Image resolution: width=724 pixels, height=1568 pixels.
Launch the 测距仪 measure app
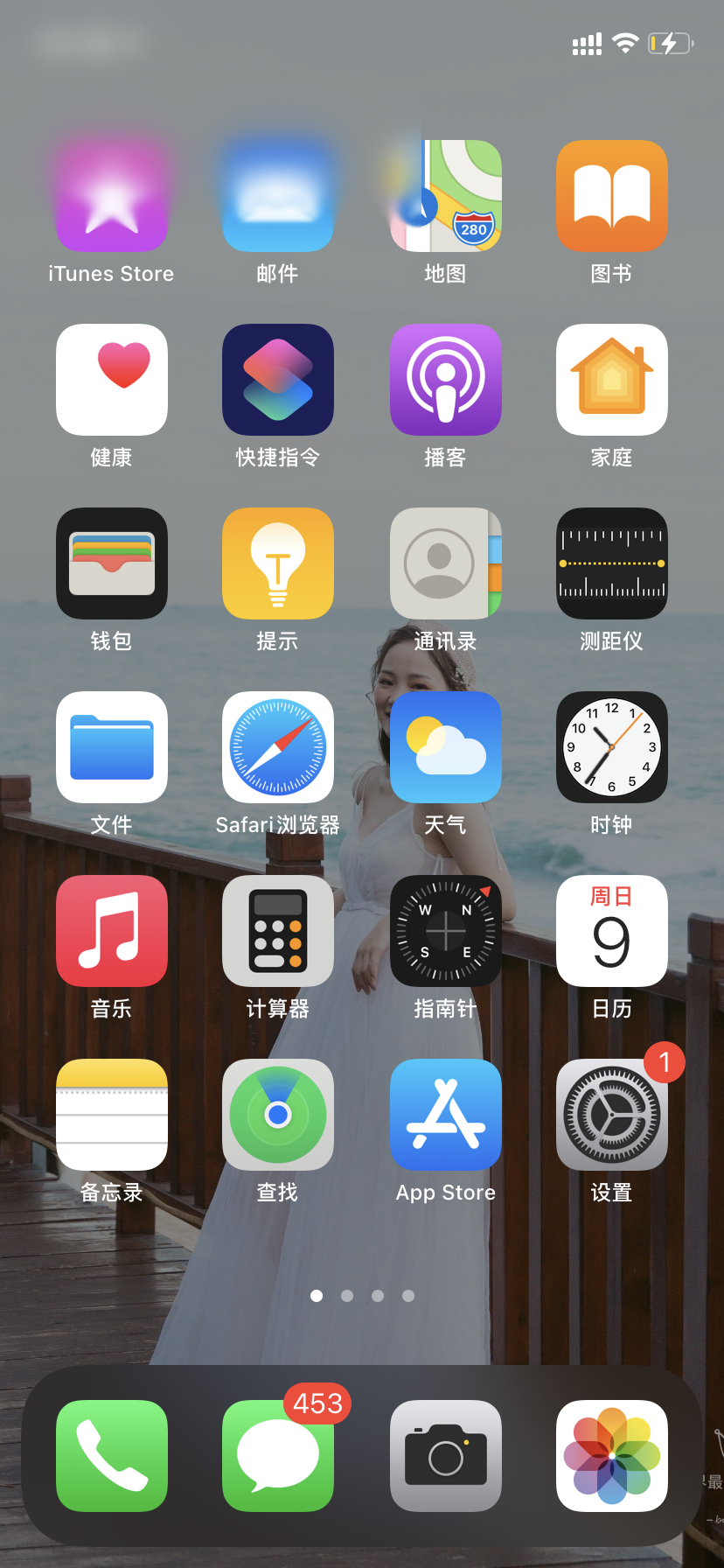tap(612, 563)
